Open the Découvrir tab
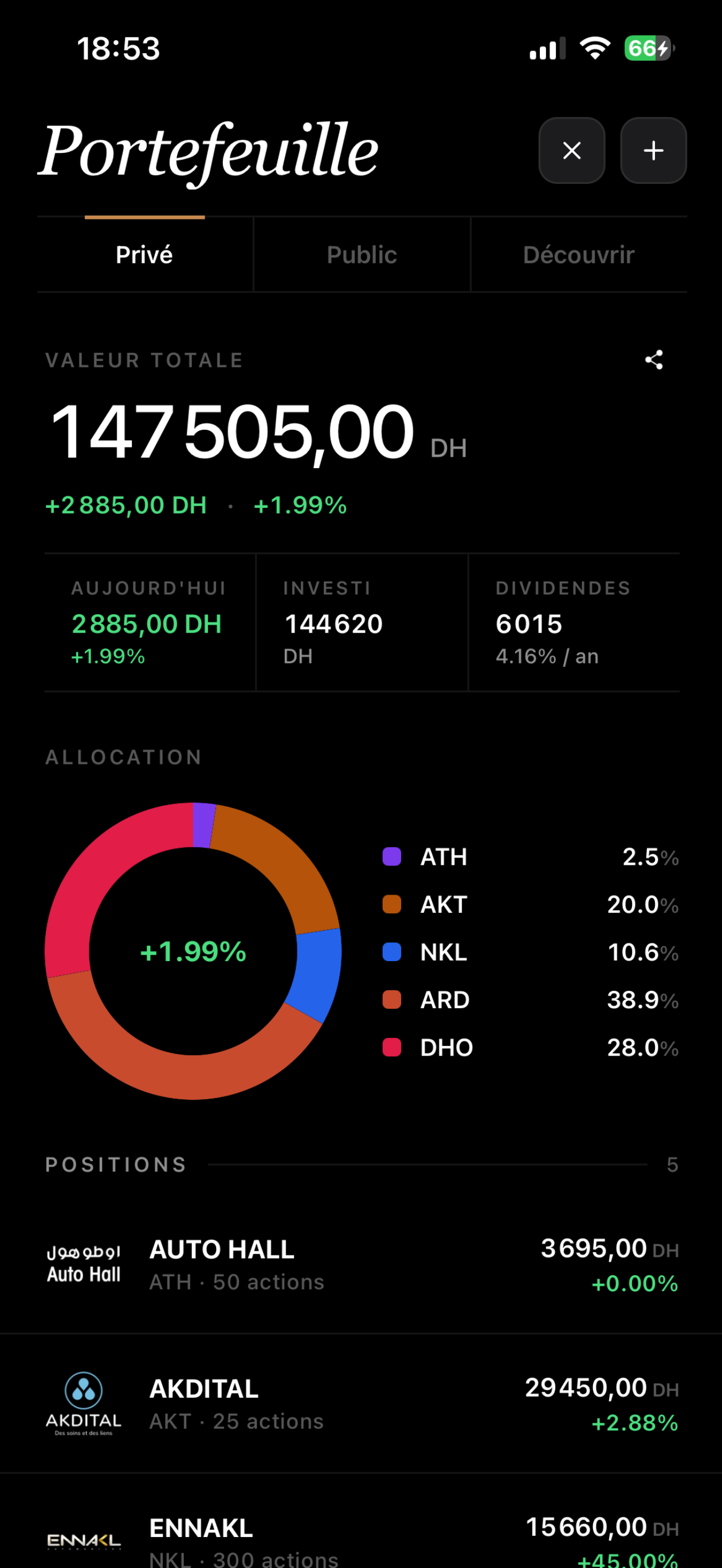The height and width of the screenshot is (1568, 722). pos(579,254)
